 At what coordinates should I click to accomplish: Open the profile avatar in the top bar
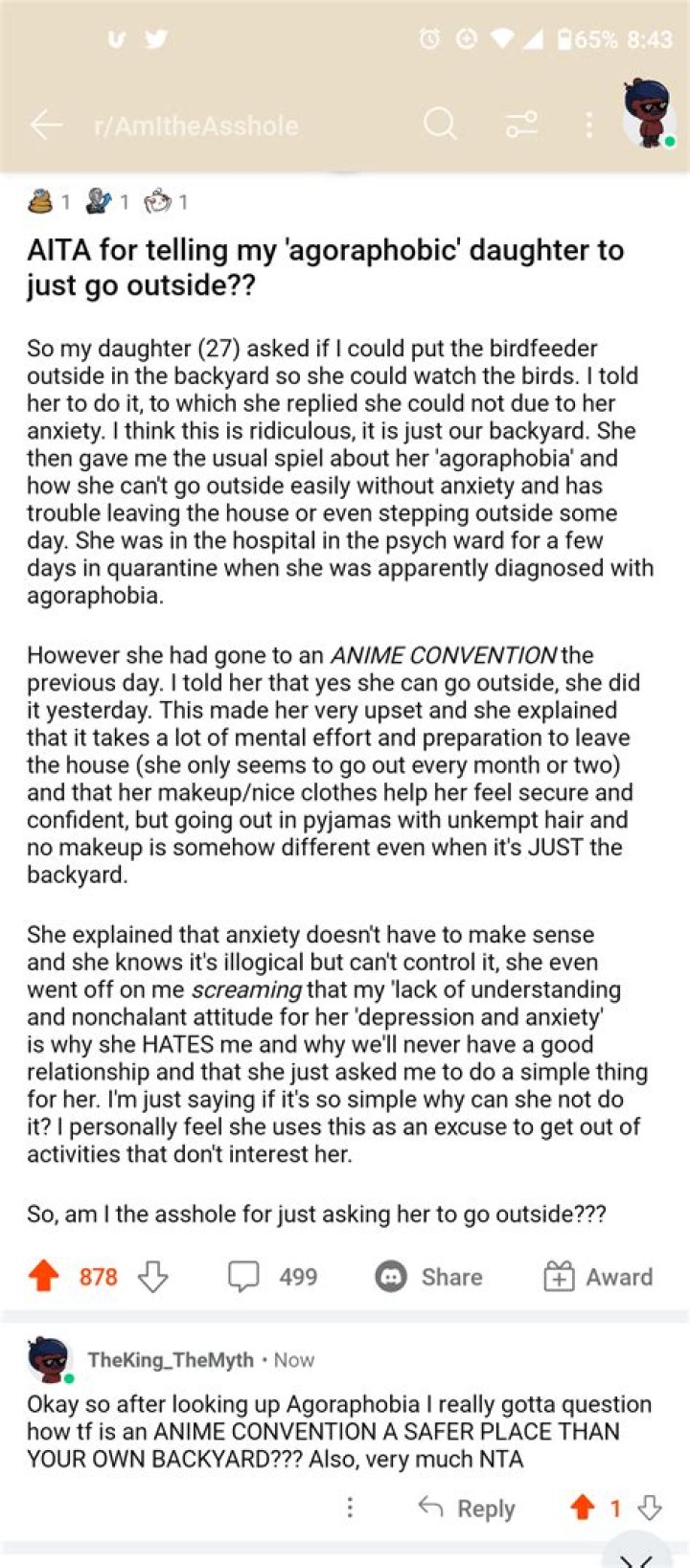[650, 115]
